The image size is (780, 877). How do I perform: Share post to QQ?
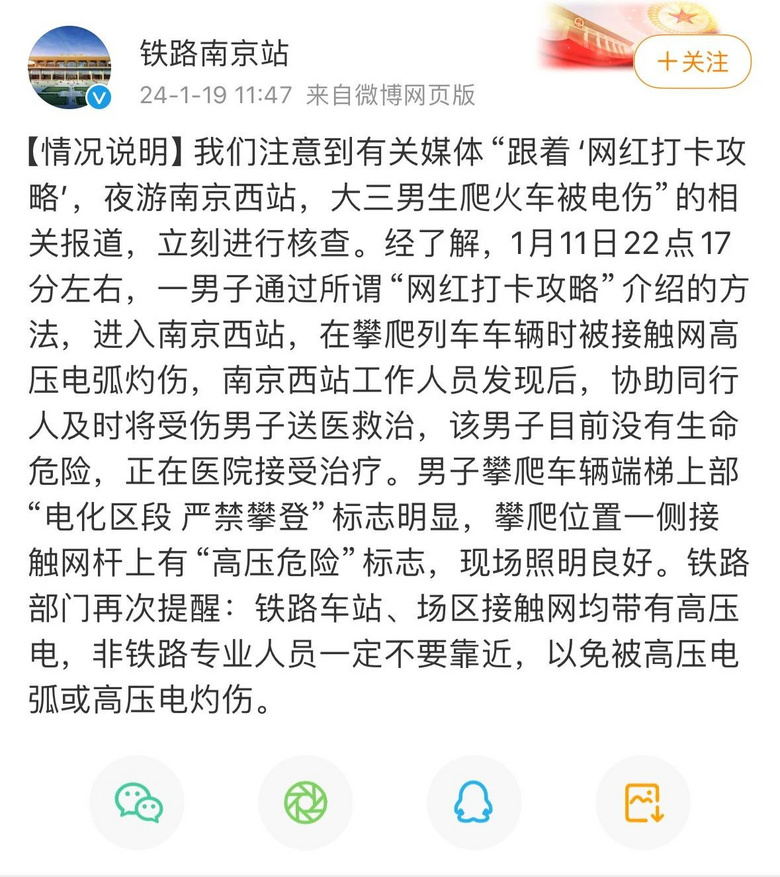[x=475, y=801]
